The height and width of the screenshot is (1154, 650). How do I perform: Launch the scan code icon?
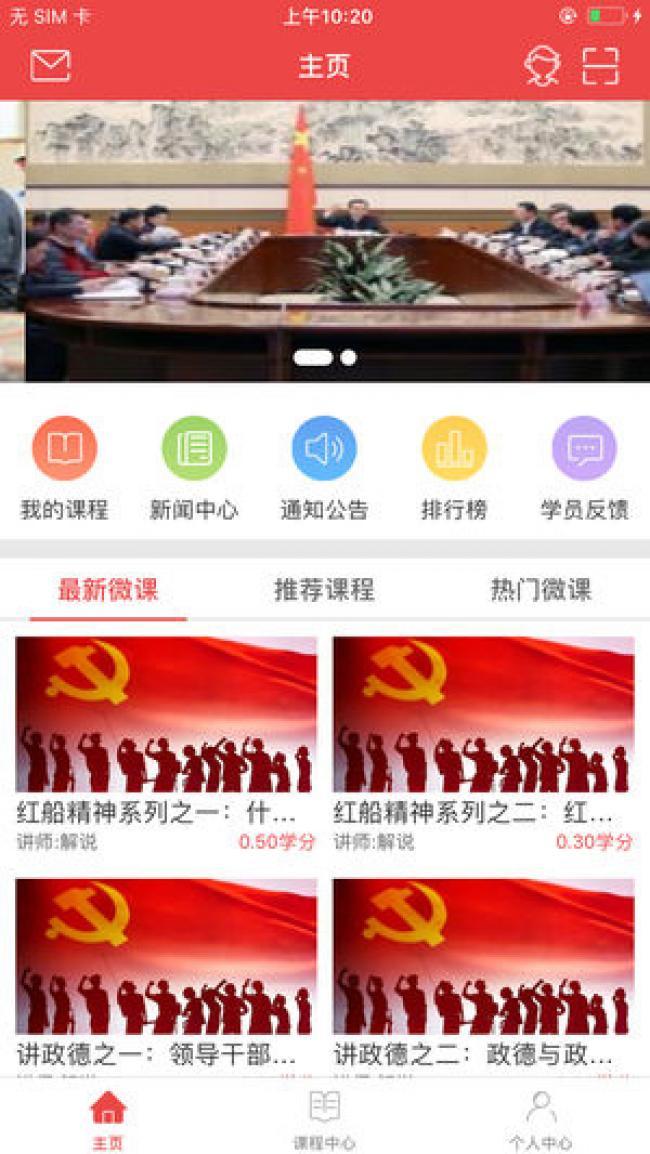[601, 66]
